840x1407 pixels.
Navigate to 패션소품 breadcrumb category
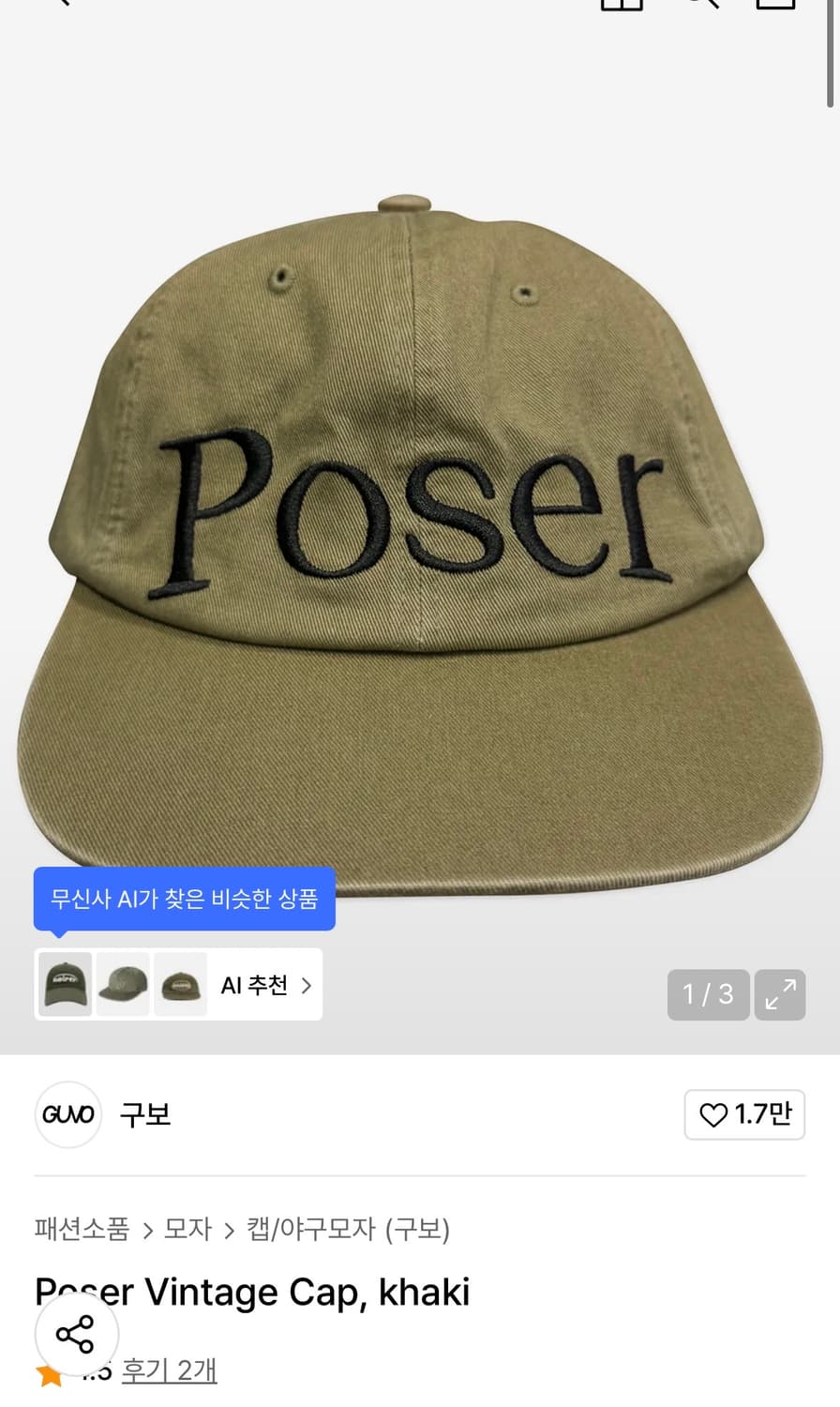(x=82, y=1230)
